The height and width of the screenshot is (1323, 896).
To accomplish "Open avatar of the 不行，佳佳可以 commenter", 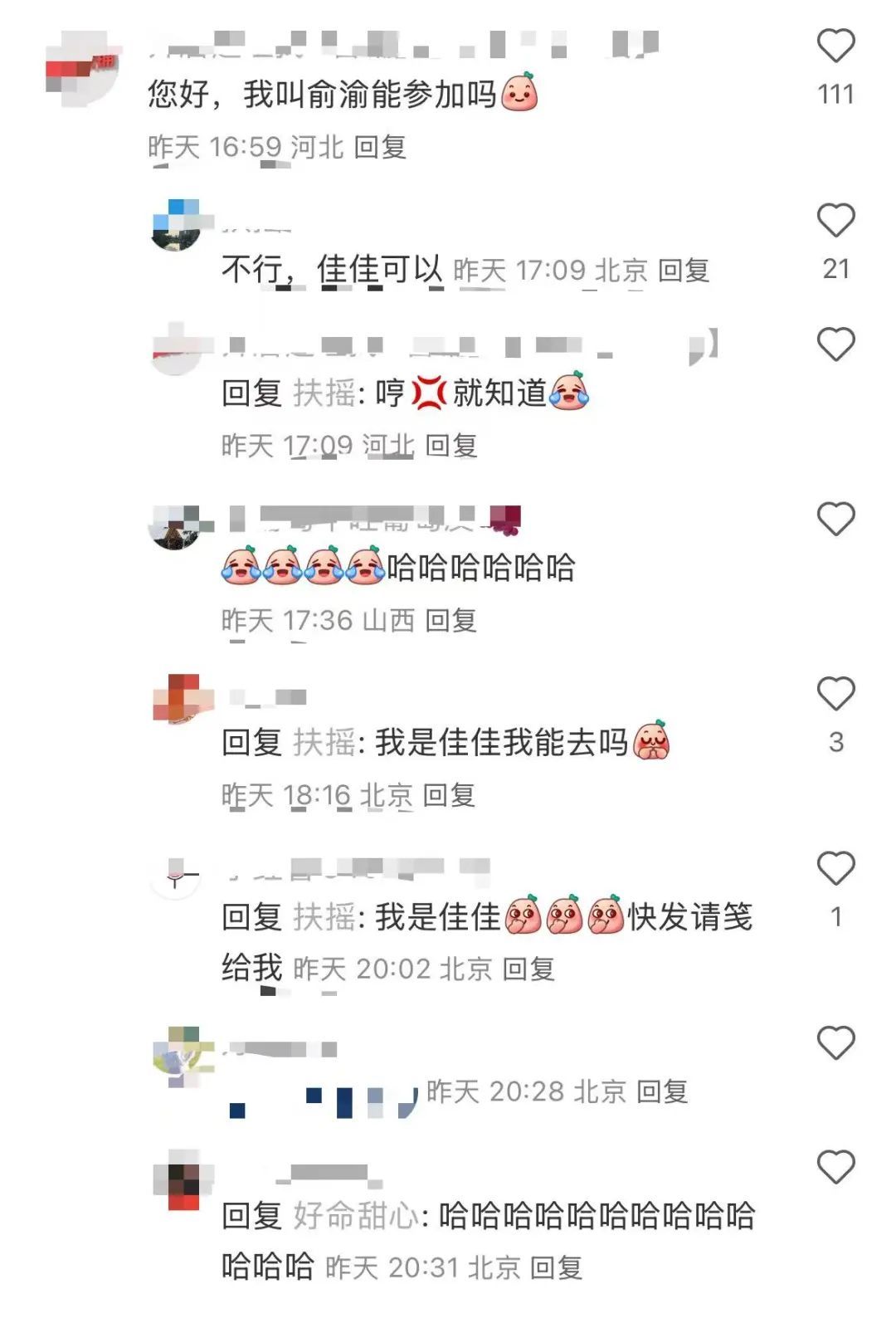I will point(177,224).
